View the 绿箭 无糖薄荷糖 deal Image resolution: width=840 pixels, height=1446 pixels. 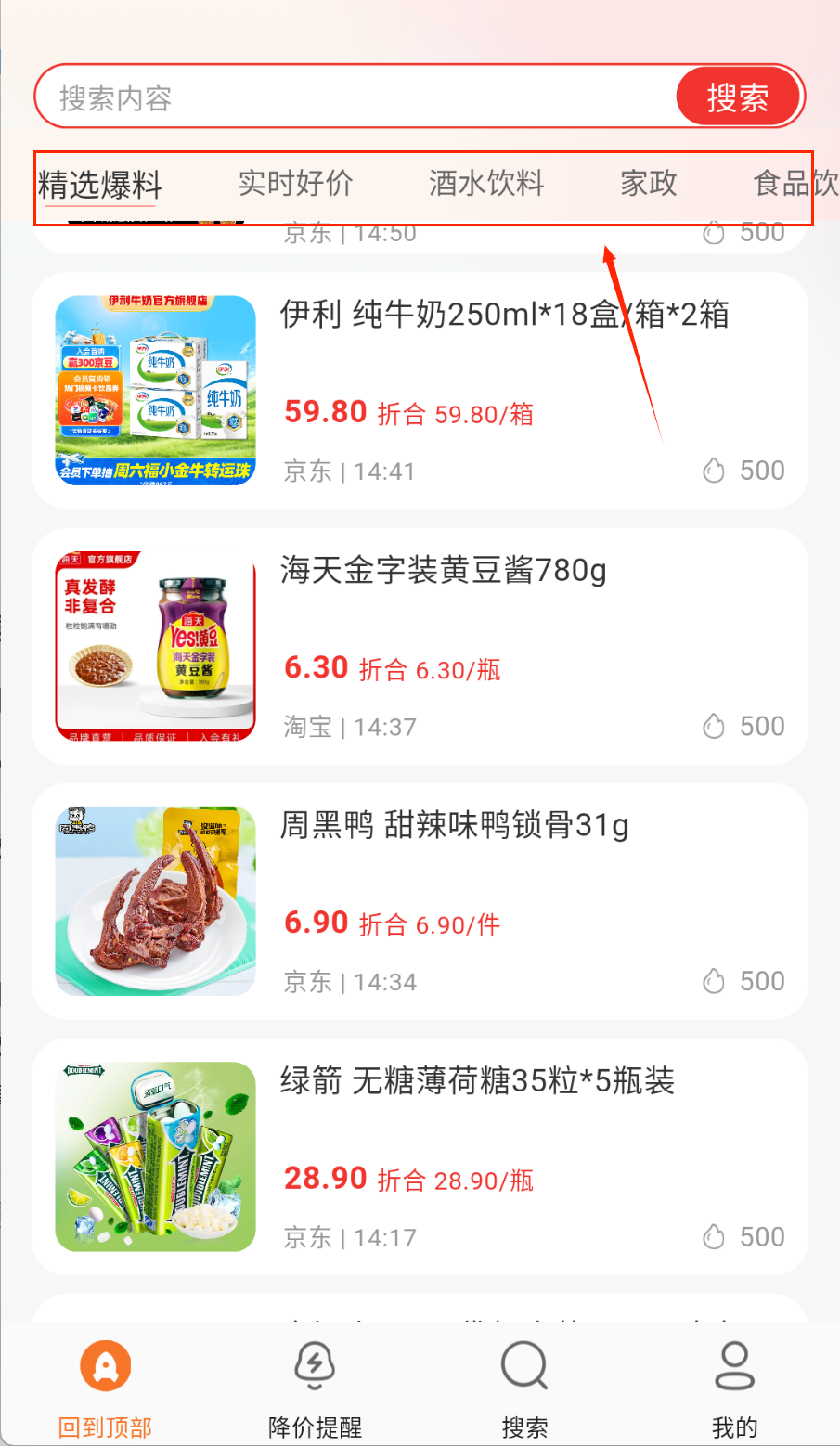[x=420, y=1157]
